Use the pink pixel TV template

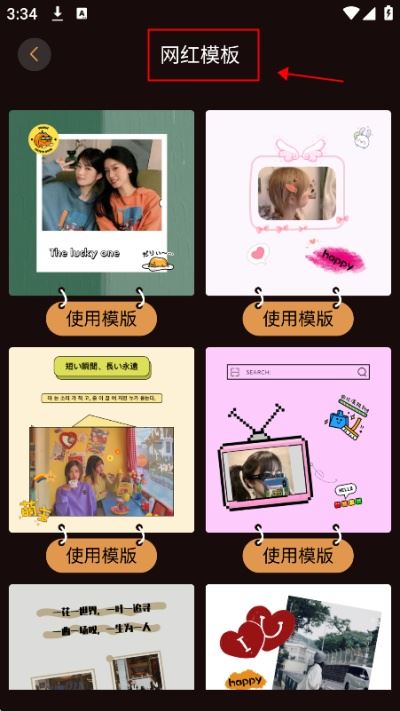coord(298,555)
